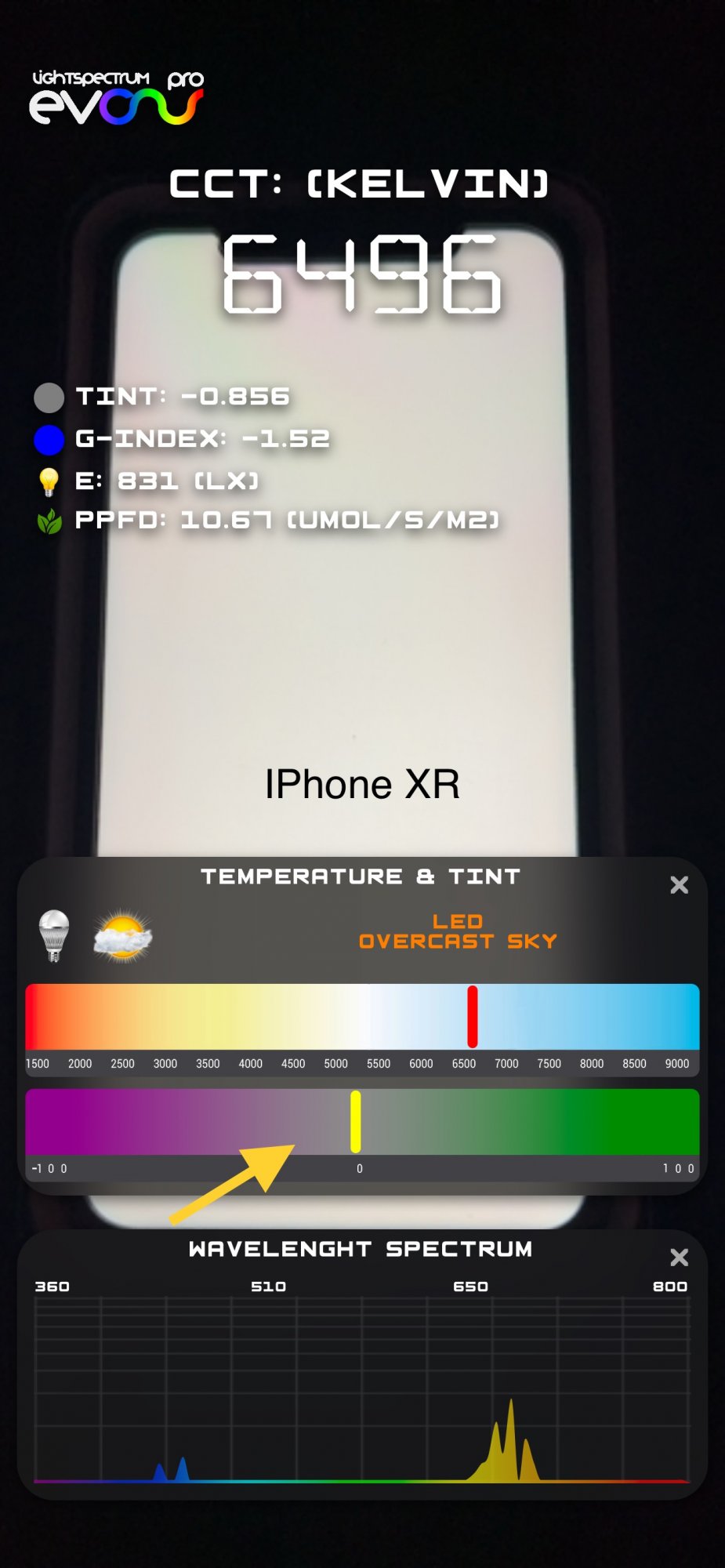The image size is (725, 1568).
Task: Close the Wavelength Spectrum panel
Action: coord(679,1258)
